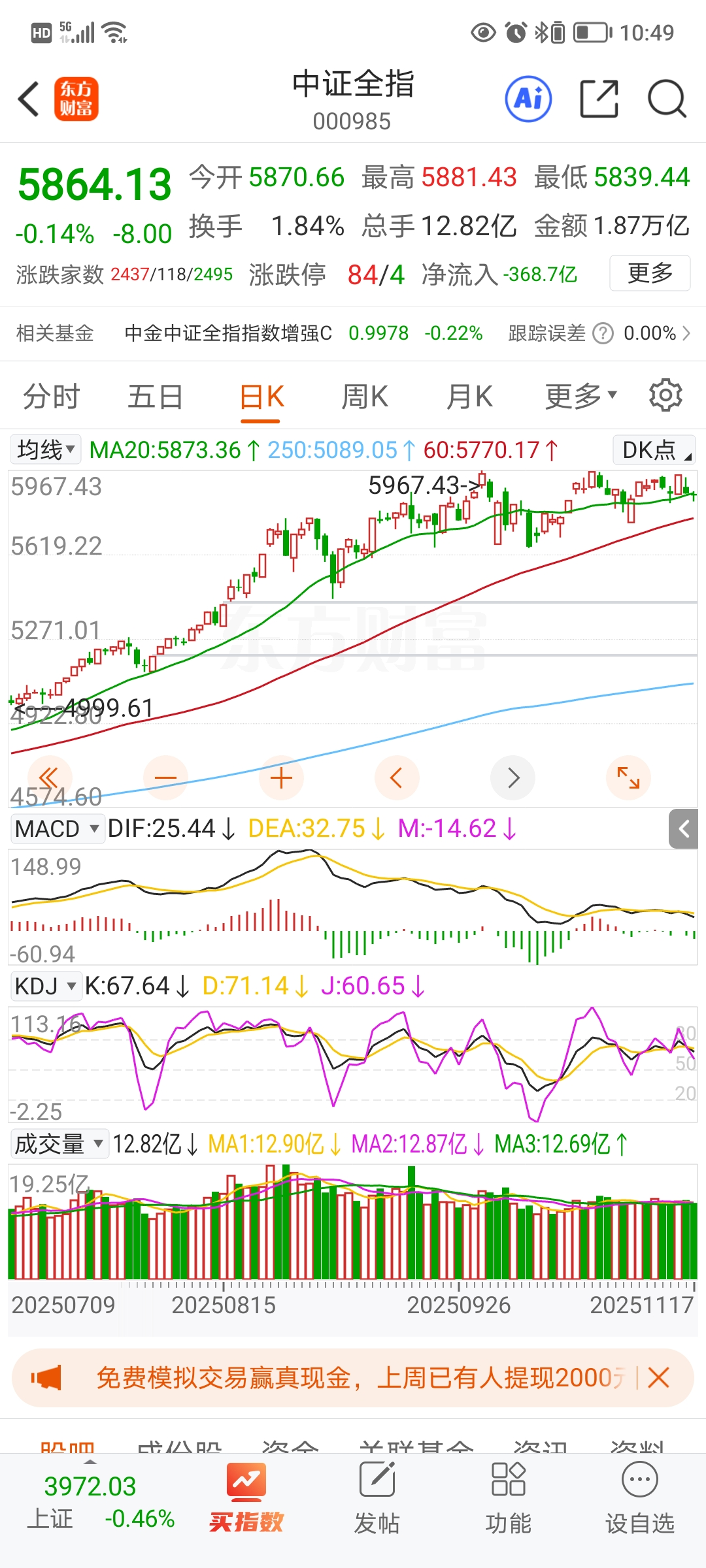This screenshot has height=1568, width=706.
Task: Switch to the 周K chart tab
Action: pyautogui.click(x=365, y=397)
